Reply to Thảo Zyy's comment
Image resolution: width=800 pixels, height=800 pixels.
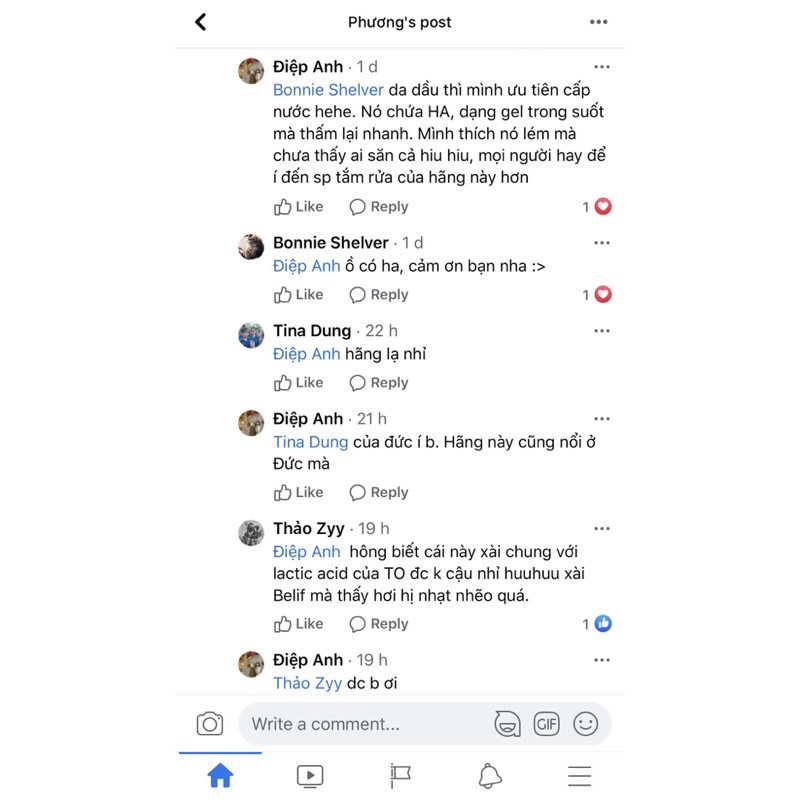(x=379, y=624)
